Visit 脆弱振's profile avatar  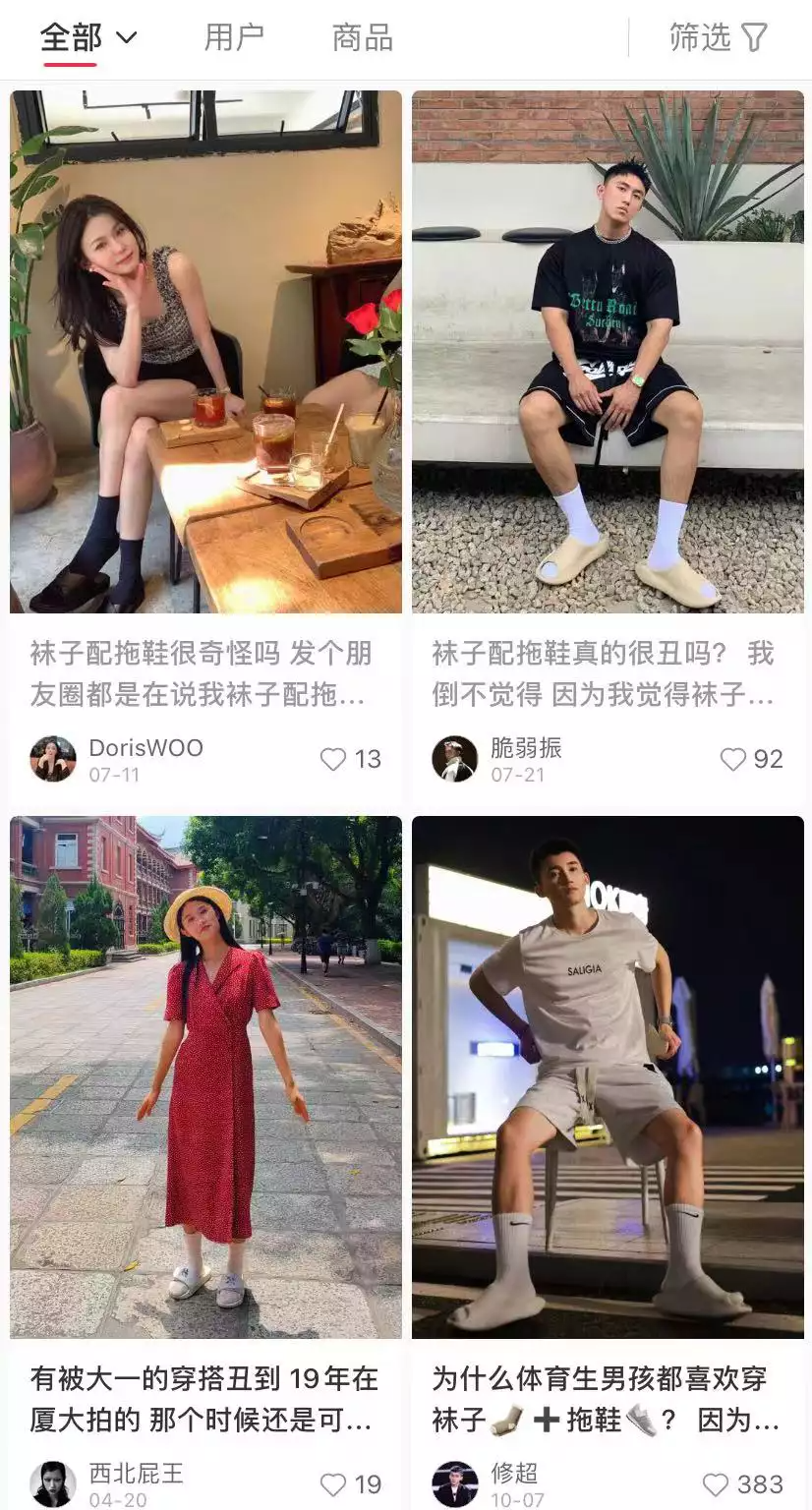click(455, 759)
